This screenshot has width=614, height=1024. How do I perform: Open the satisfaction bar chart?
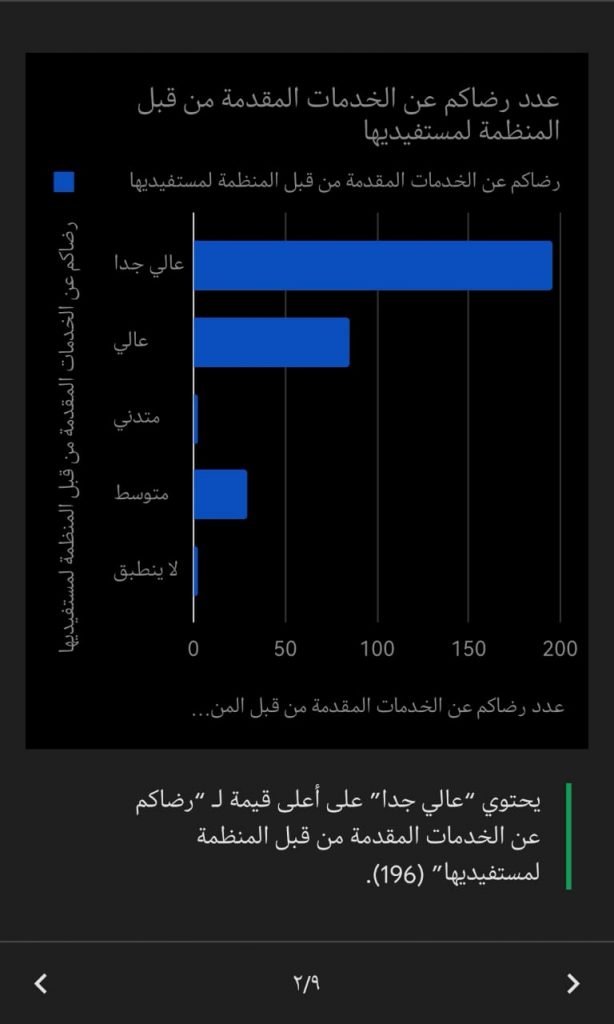(x=307, y=400)
